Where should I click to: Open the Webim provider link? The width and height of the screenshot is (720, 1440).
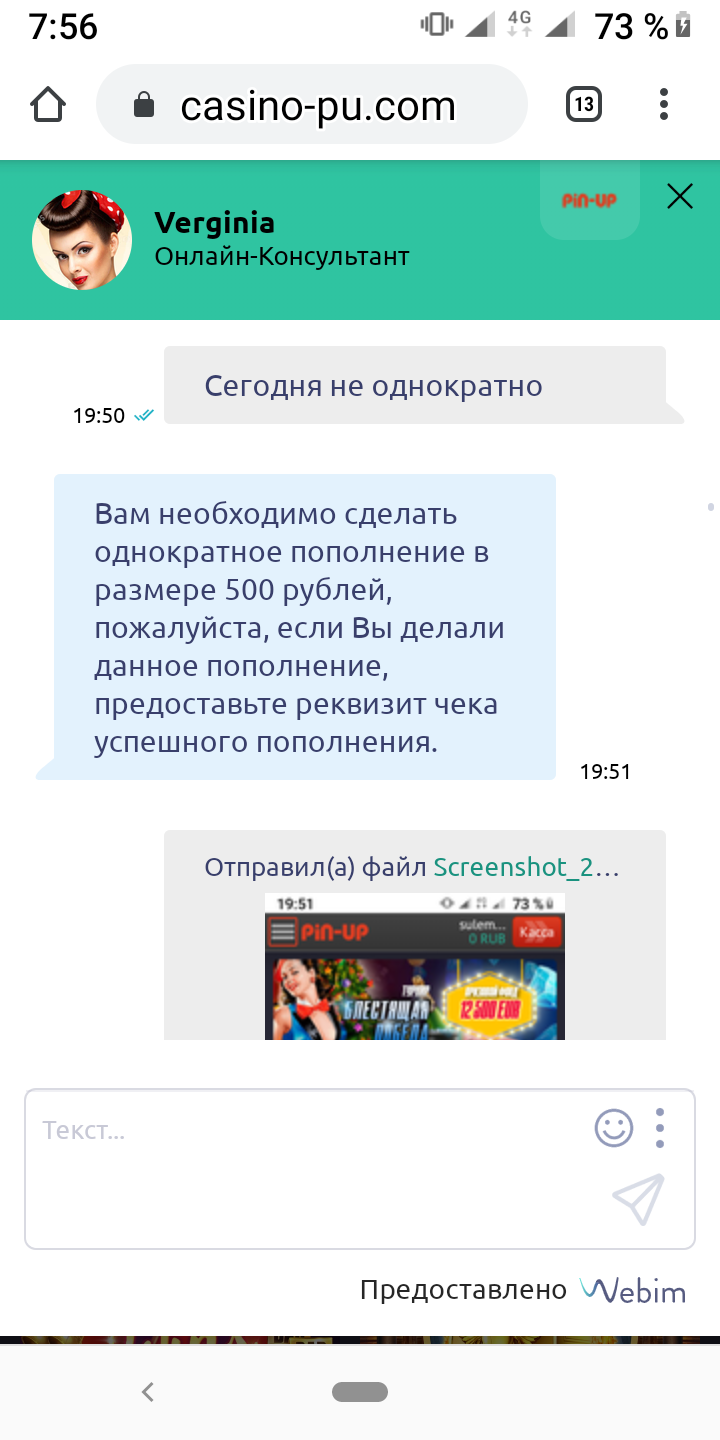coord(634,1290)
